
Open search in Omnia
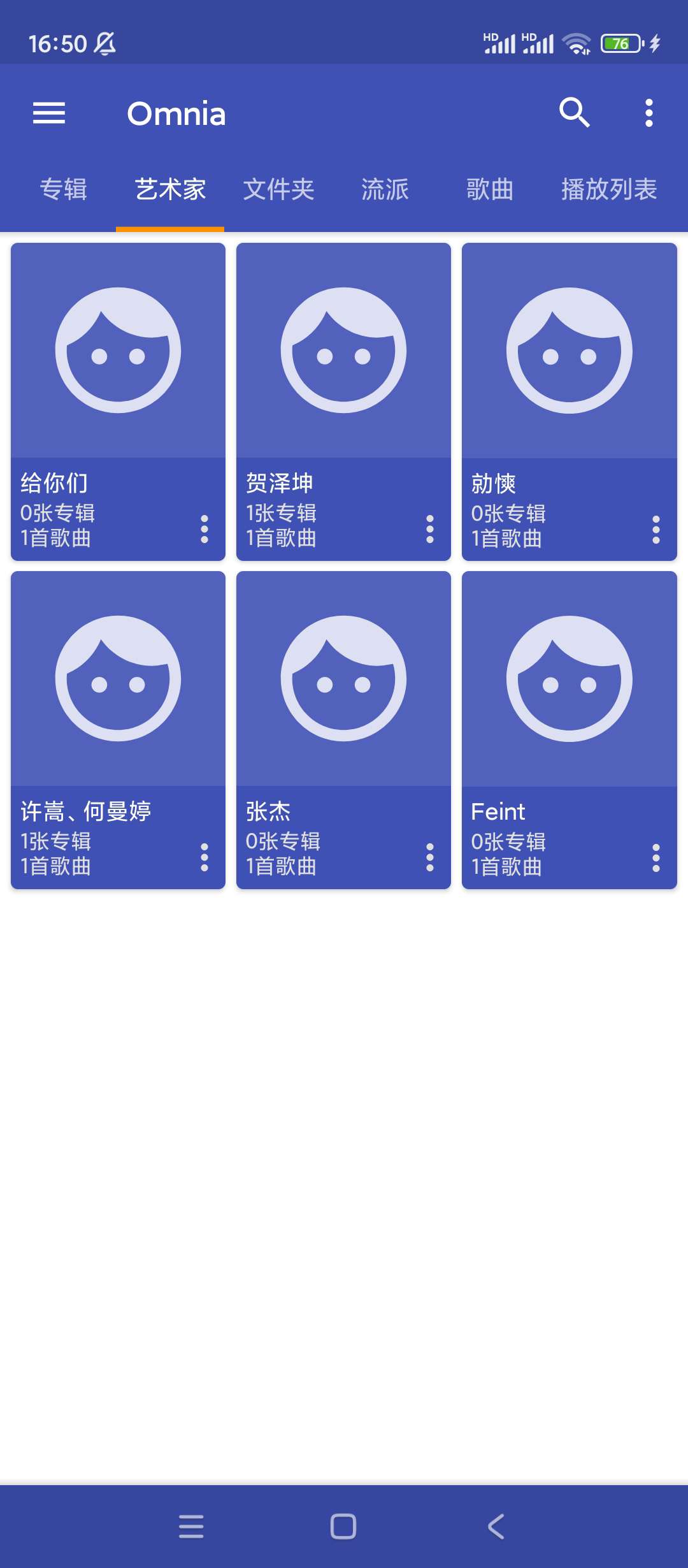pos(574,113)
